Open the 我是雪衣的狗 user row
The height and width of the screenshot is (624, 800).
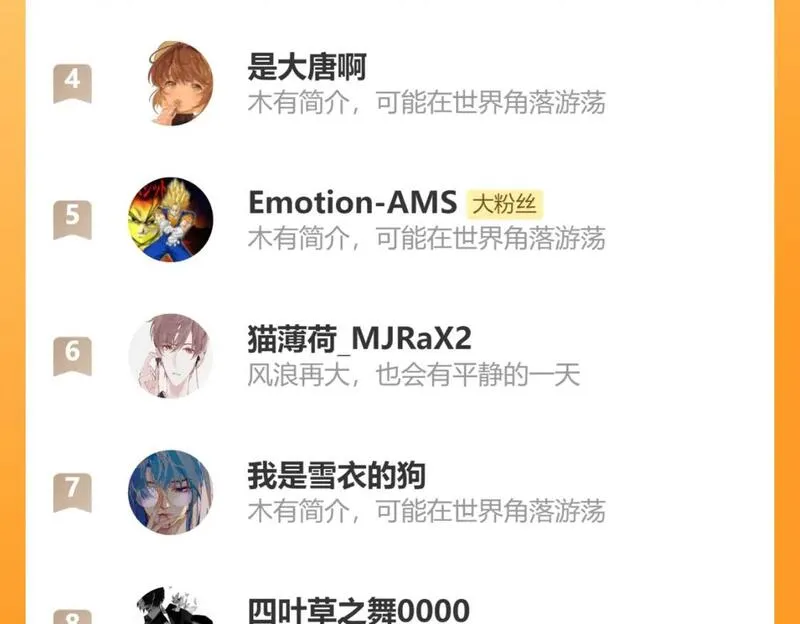click(x=400, y=492)
